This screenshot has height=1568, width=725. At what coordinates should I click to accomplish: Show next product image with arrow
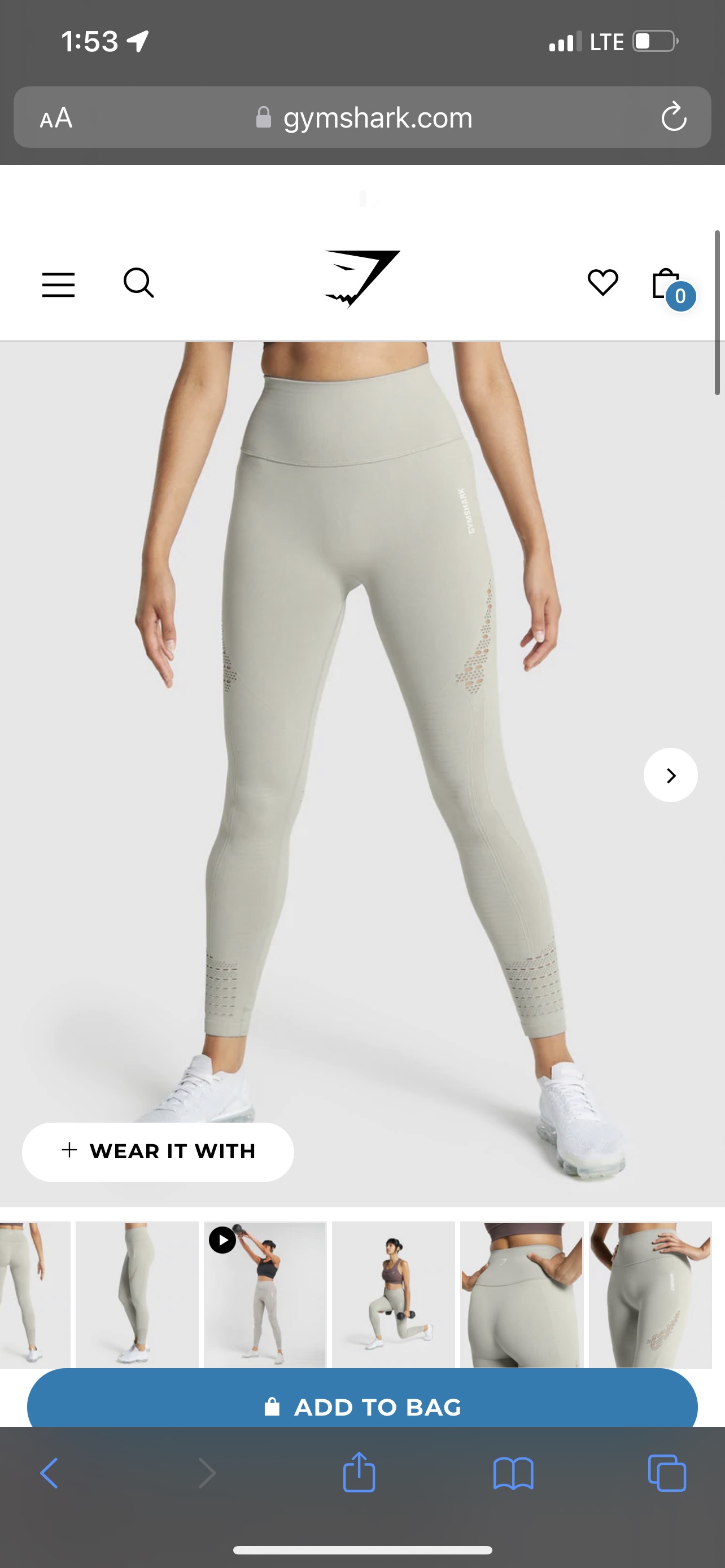pyautogui.click(x=670, y=775)
